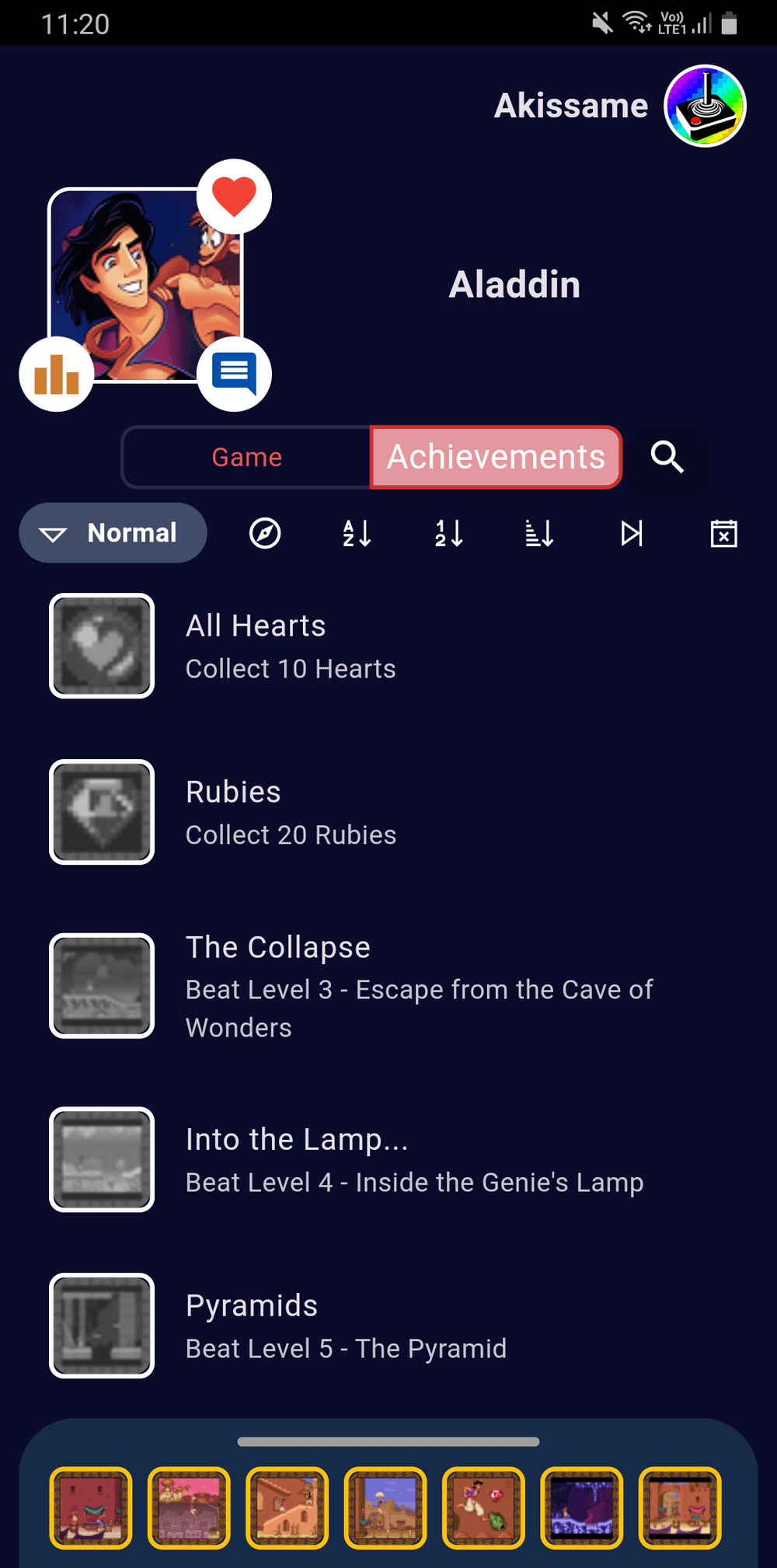
Task: Search achievements with the magnifier icon
Action: (x=667, y=457)
